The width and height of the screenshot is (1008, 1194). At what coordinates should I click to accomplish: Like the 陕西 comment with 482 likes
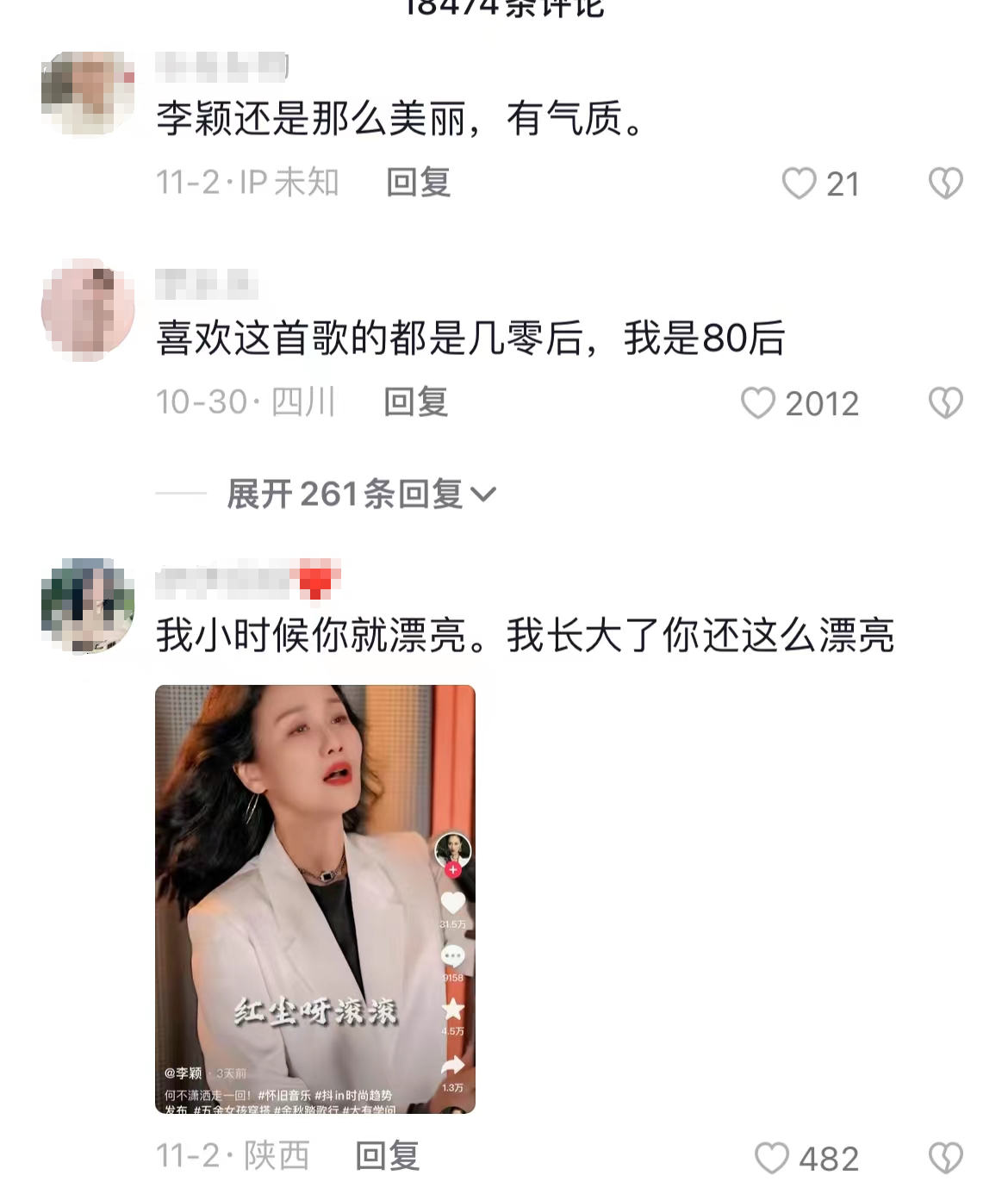(772, 1158)
